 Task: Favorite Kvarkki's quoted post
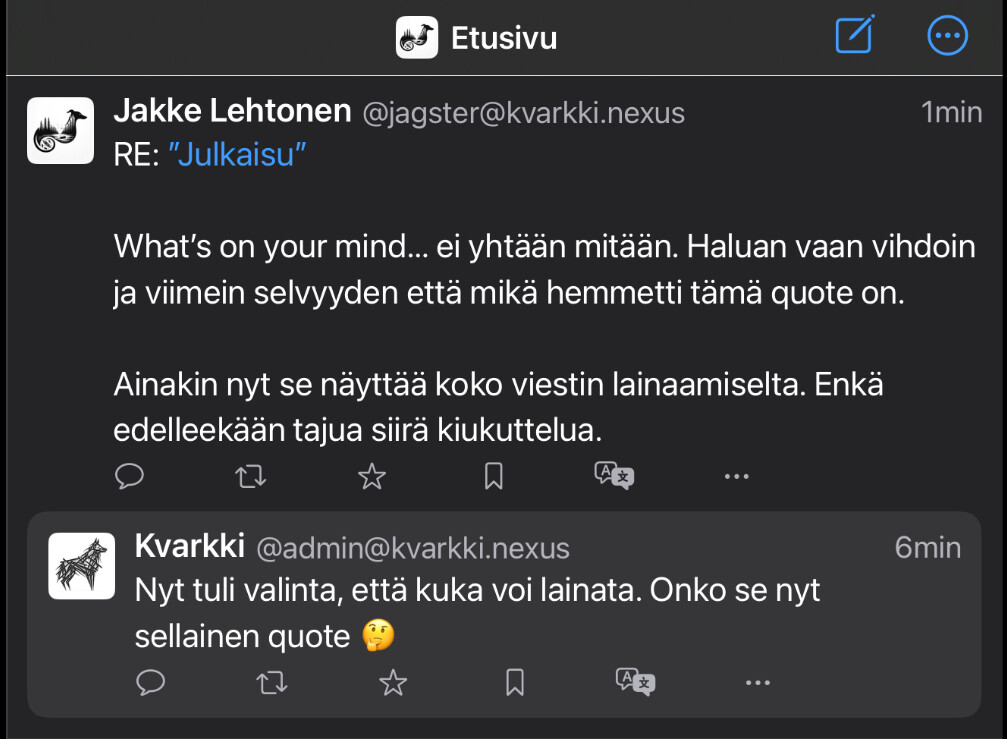[393, 683]
